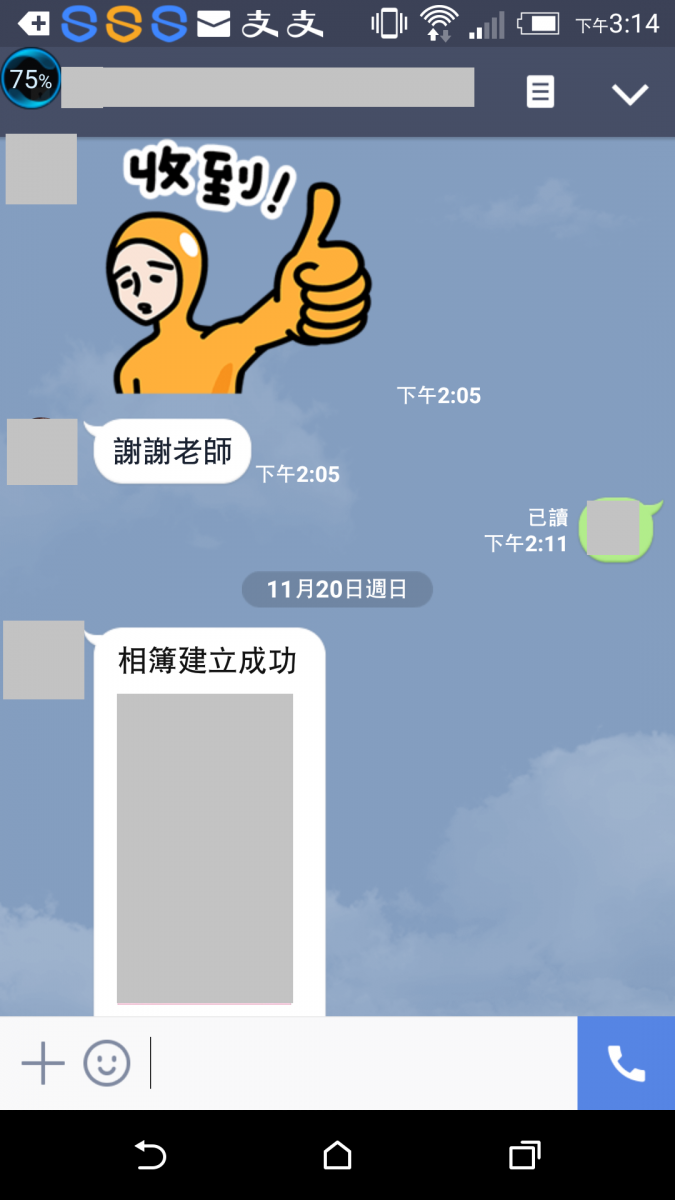Go back with system back button

click(x=150, y=1156)
